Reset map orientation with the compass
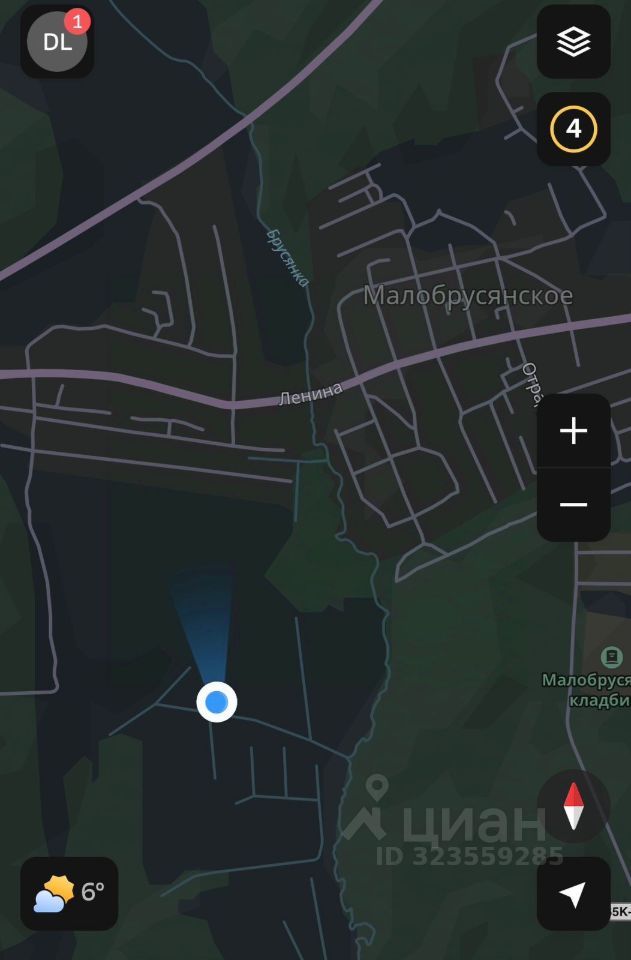 pyautogui.click(x=573, y=806)
